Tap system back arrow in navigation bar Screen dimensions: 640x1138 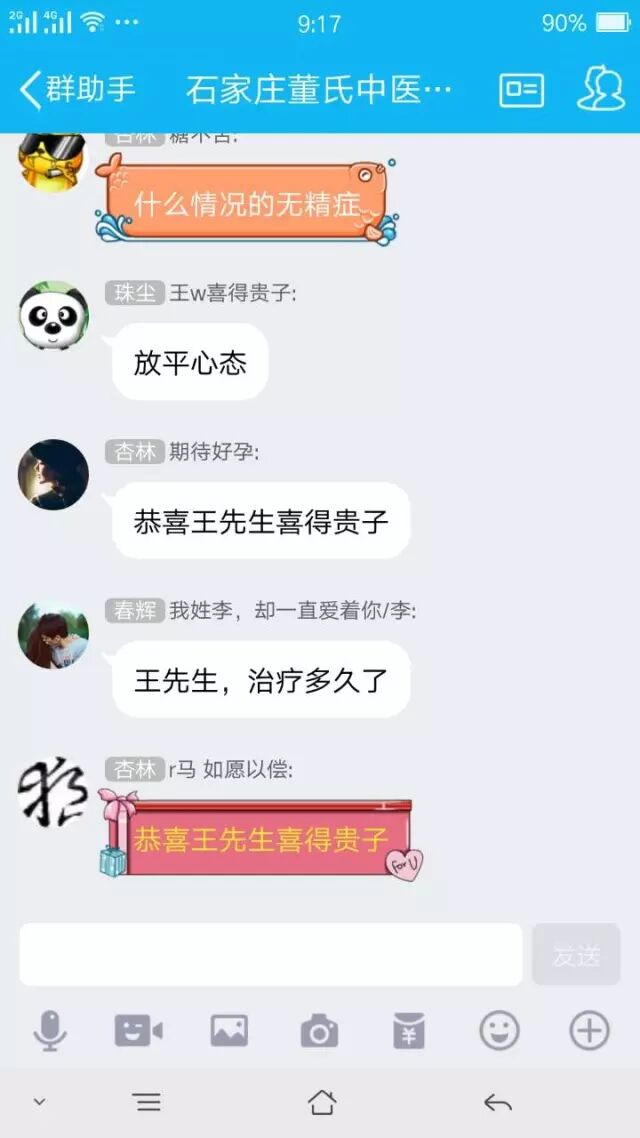click(x=498, y=1103)
